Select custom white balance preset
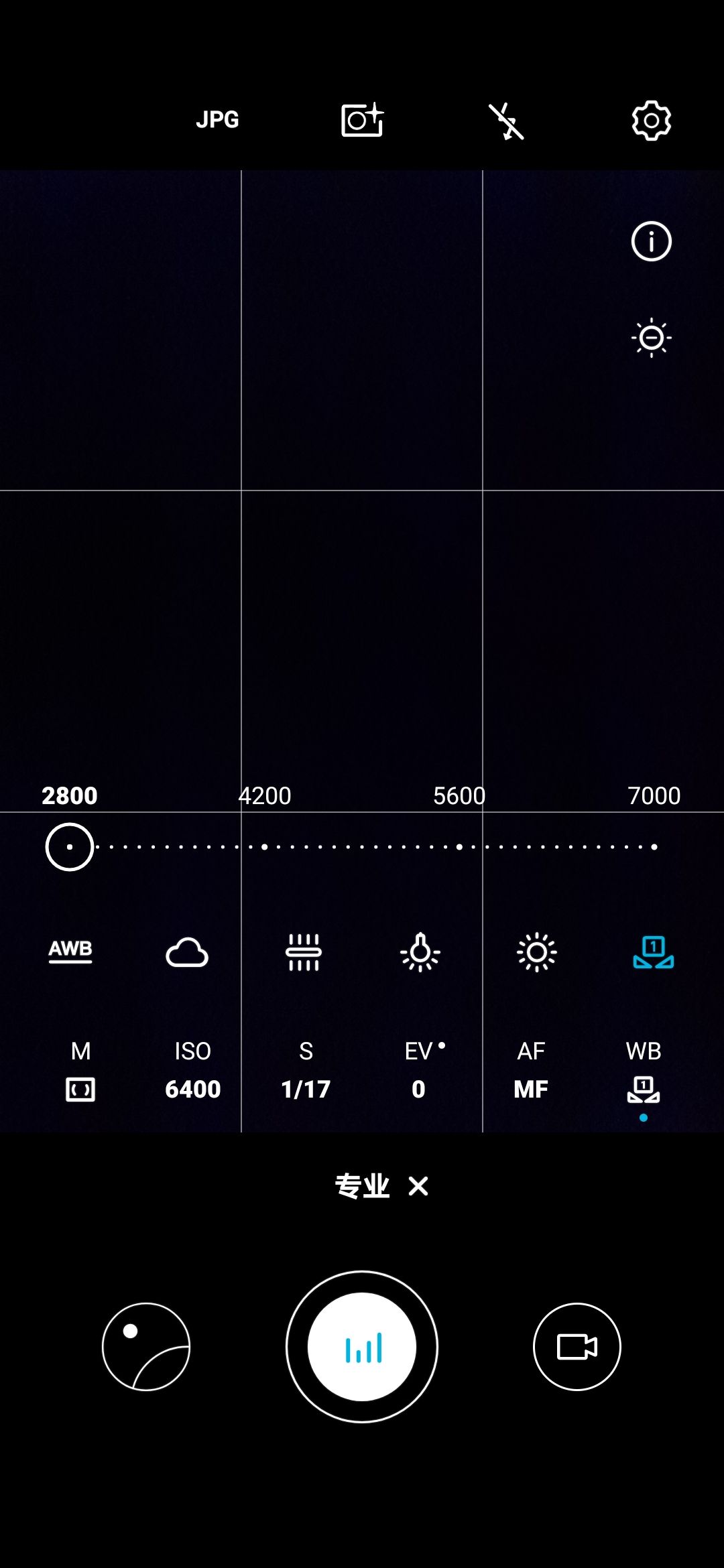This screenshot has width=724, height=1568. tap(653, 952)
